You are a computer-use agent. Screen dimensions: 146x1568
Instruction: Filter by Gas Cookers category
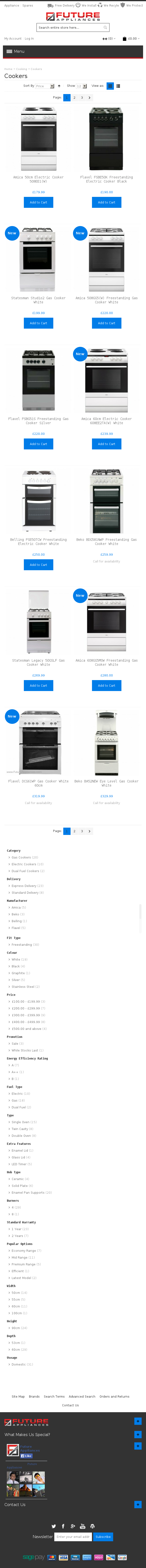[x=21, y=857]
